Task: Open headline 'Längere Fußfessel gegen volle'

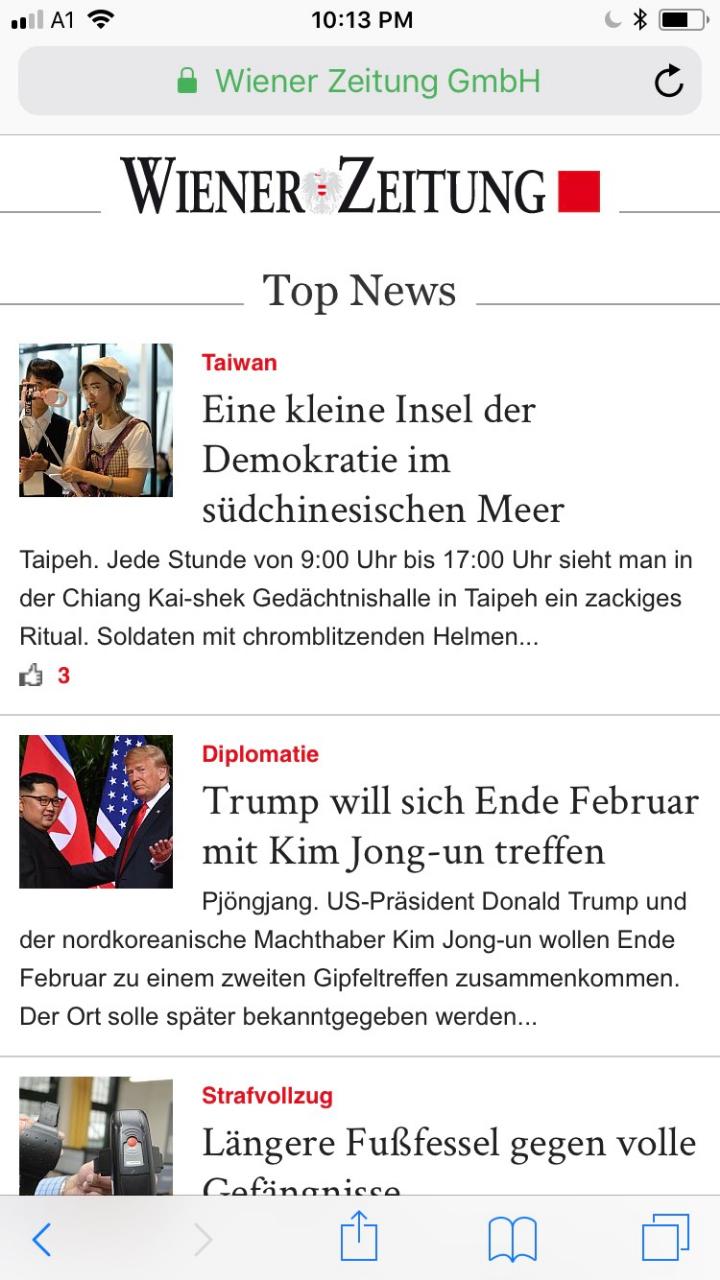Action: [449, 1142]
